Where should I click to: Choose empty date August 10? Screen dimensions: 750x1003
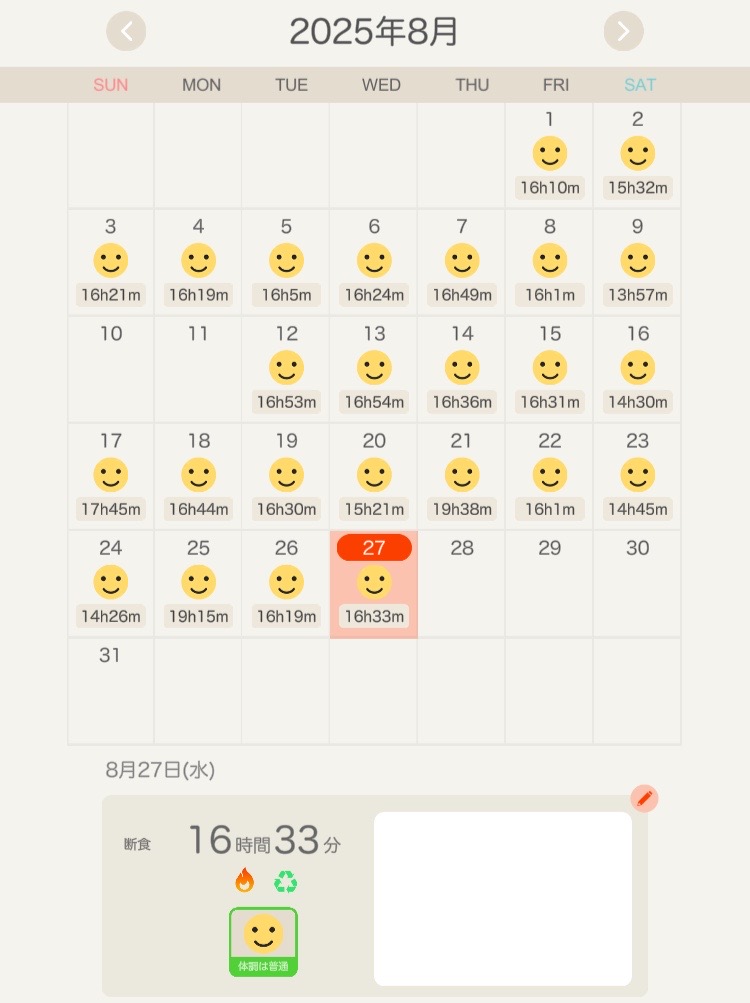tap(110, 369)
